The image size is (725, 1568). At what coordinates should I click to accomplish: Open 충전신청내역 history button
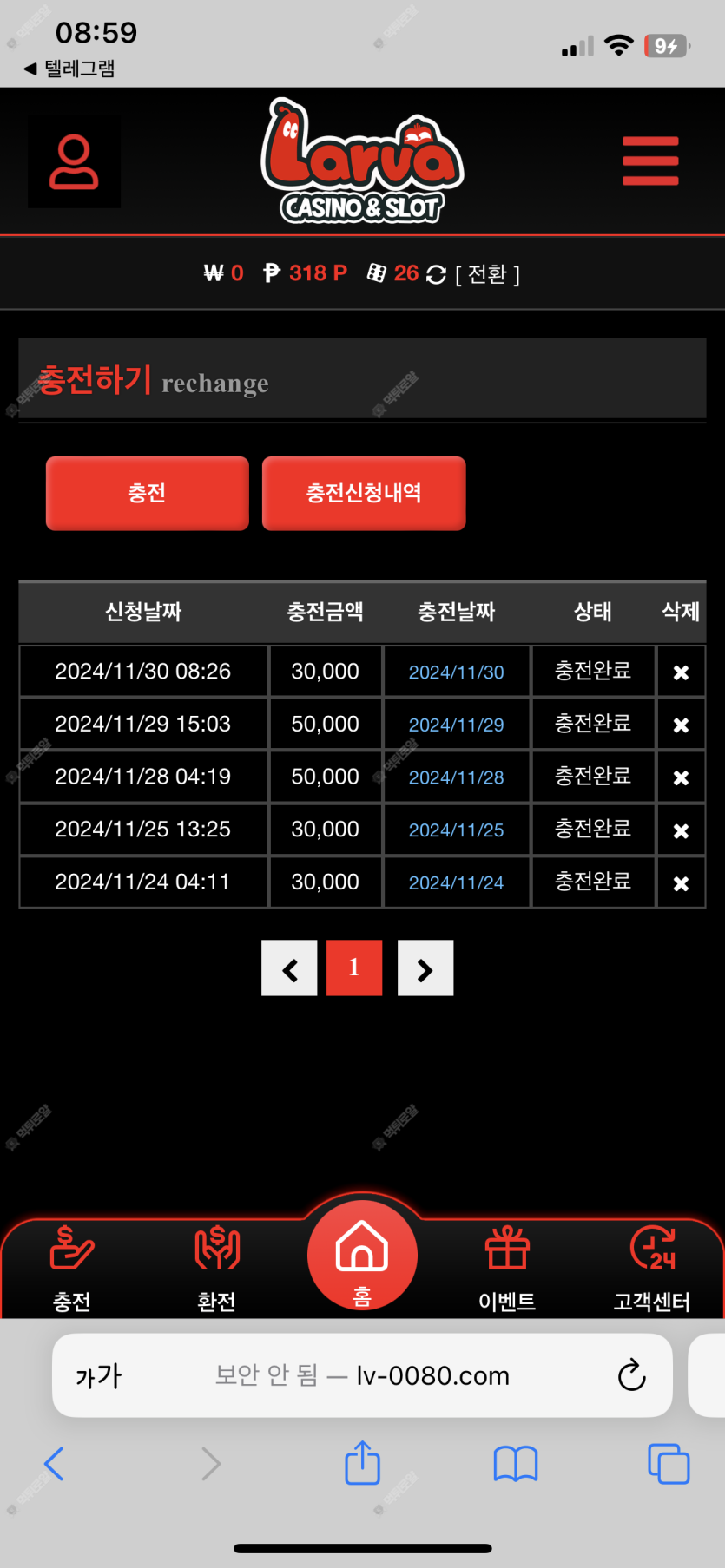point(364,493)
